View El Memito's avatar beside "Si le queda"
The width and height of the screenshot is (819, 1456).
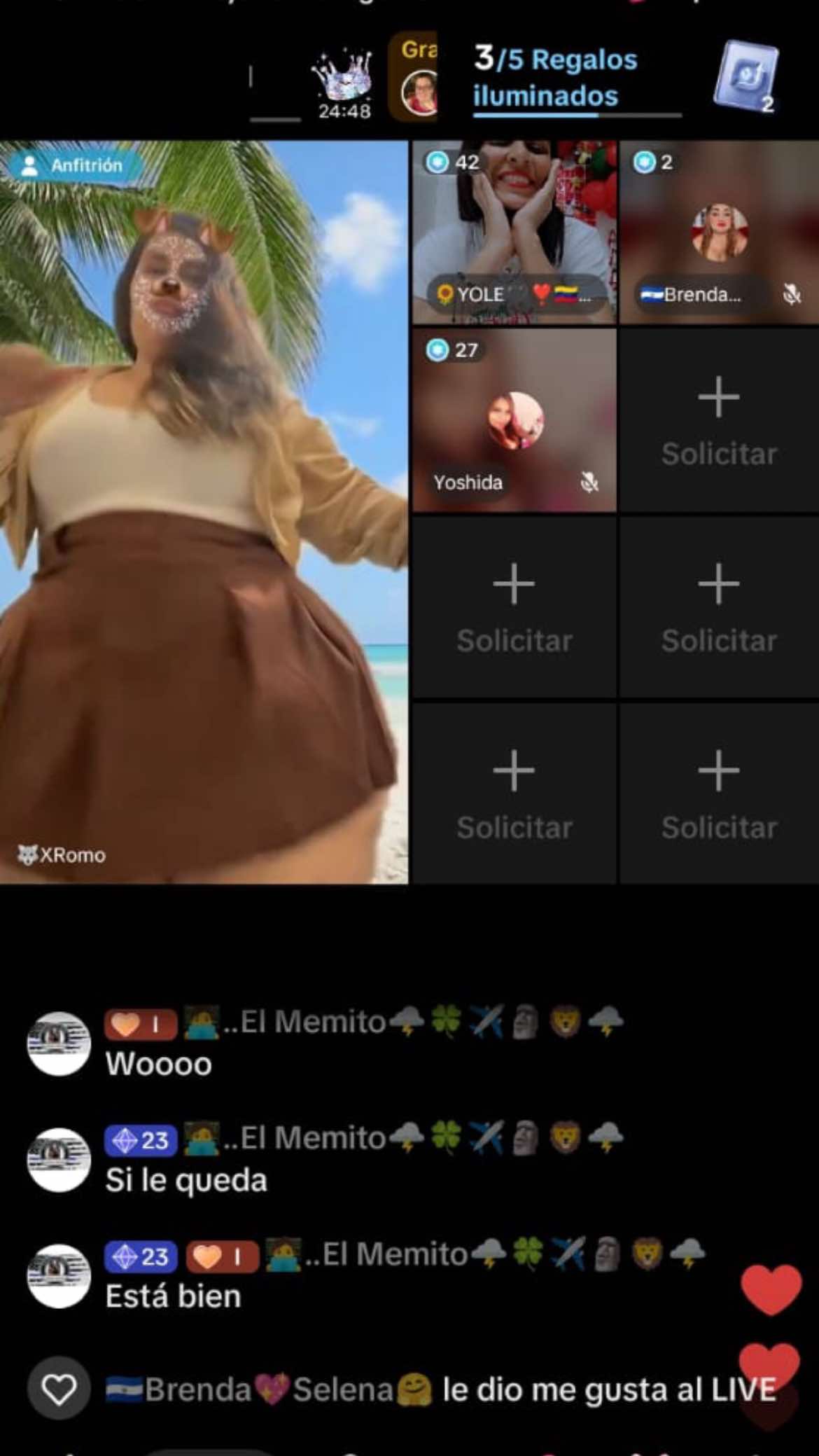59,1160
